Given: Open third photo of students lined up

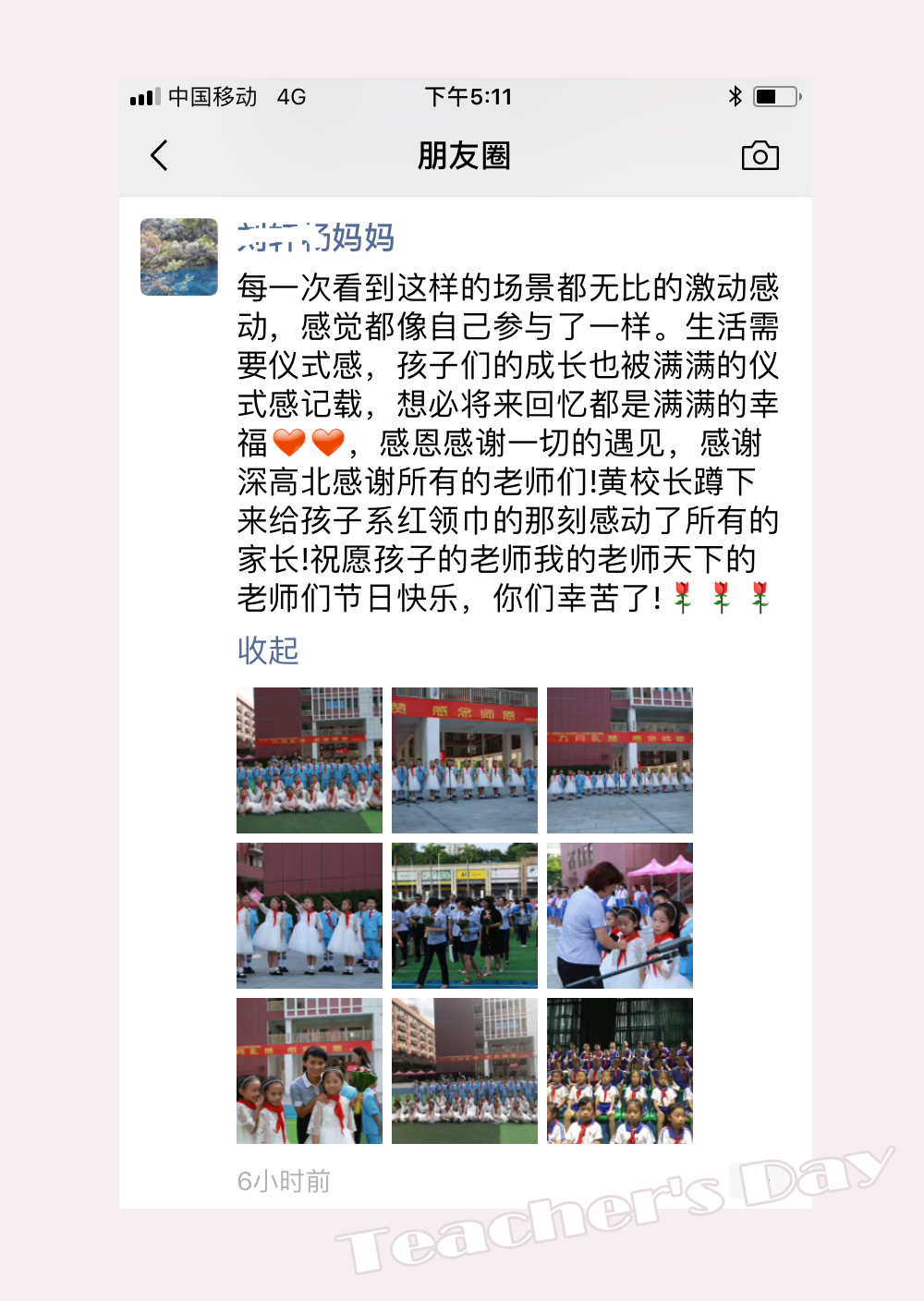Looking at the screenshot, I should click(620, 760).
